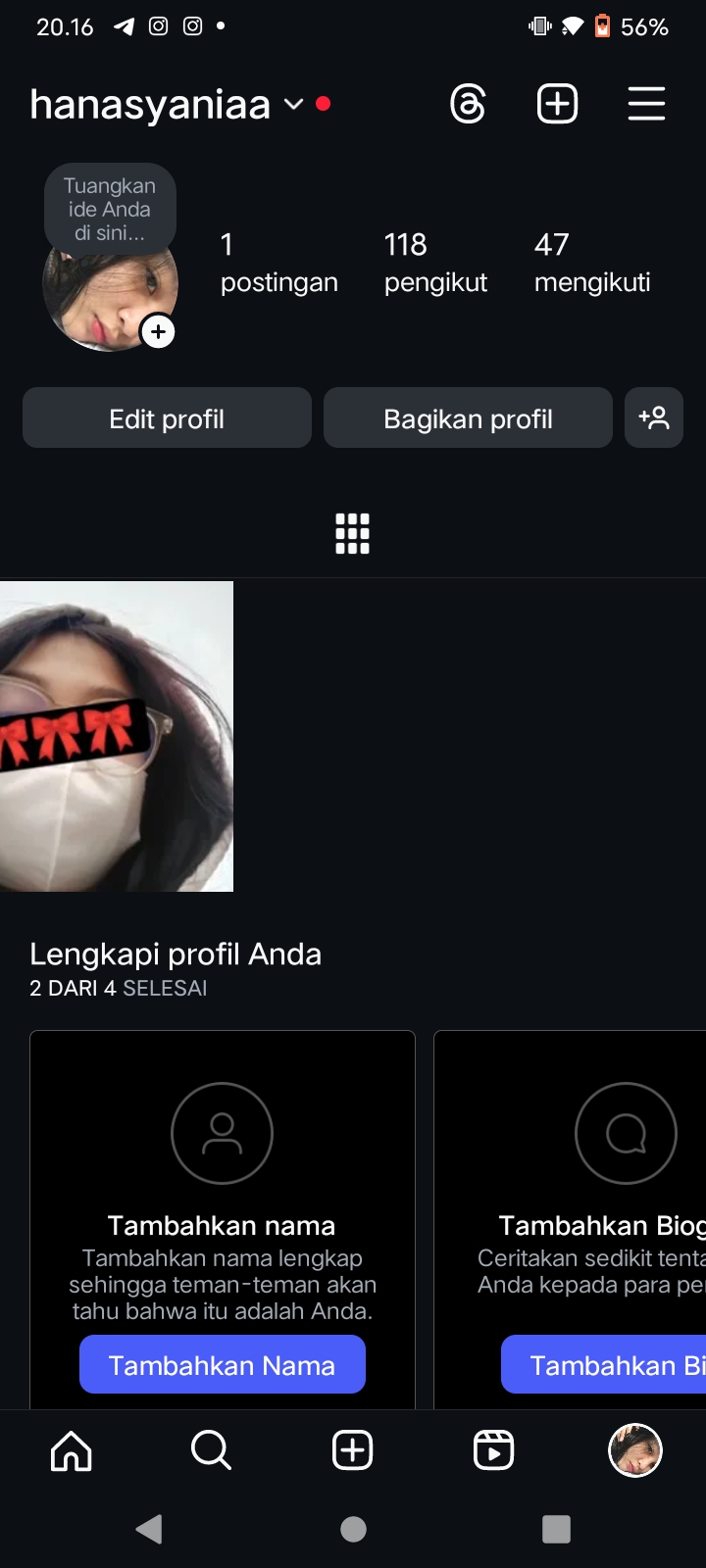Open the discover people icon button
The image size is (706, 1568).
pyautogui.click(x=654, y=418)
